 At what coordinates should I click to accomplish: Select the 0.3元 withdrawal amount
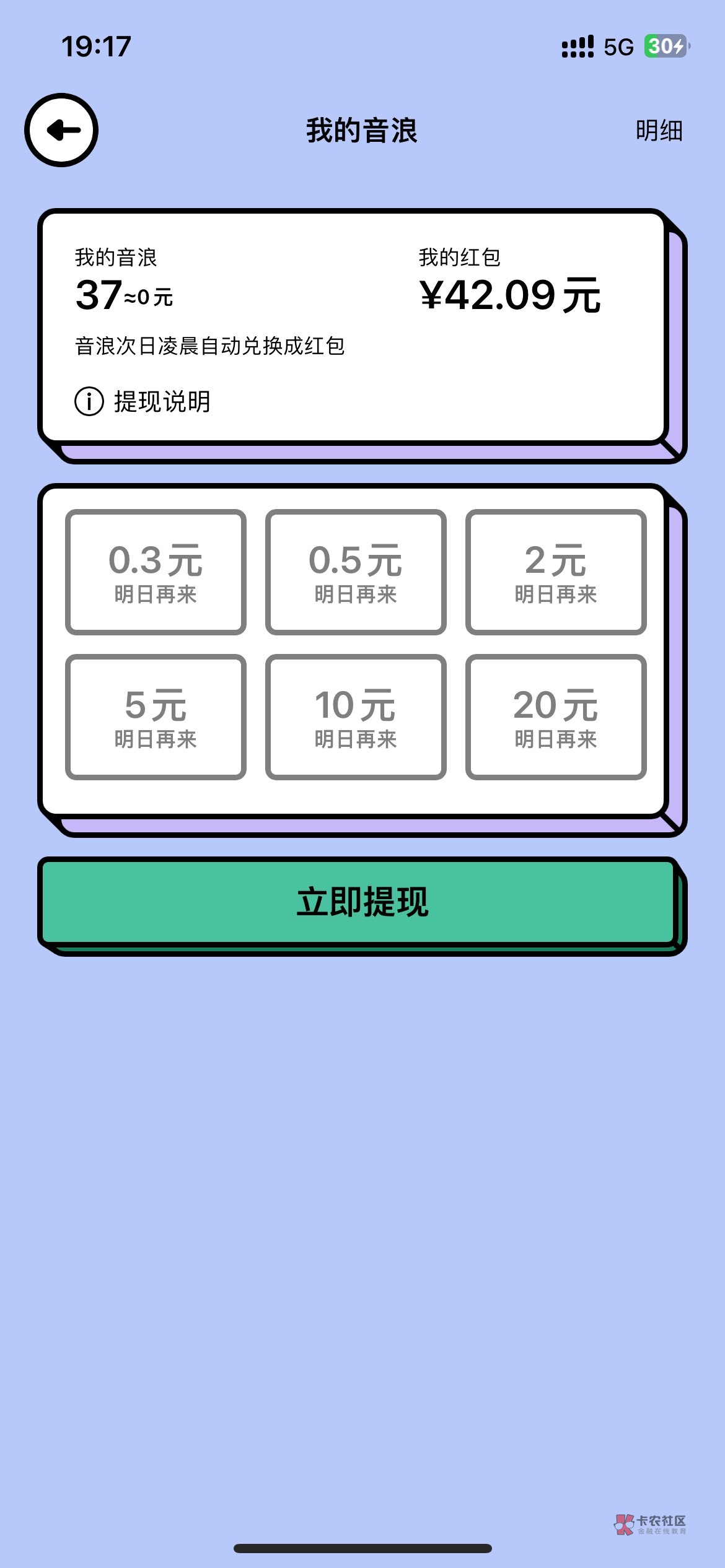tap(156, 572)
